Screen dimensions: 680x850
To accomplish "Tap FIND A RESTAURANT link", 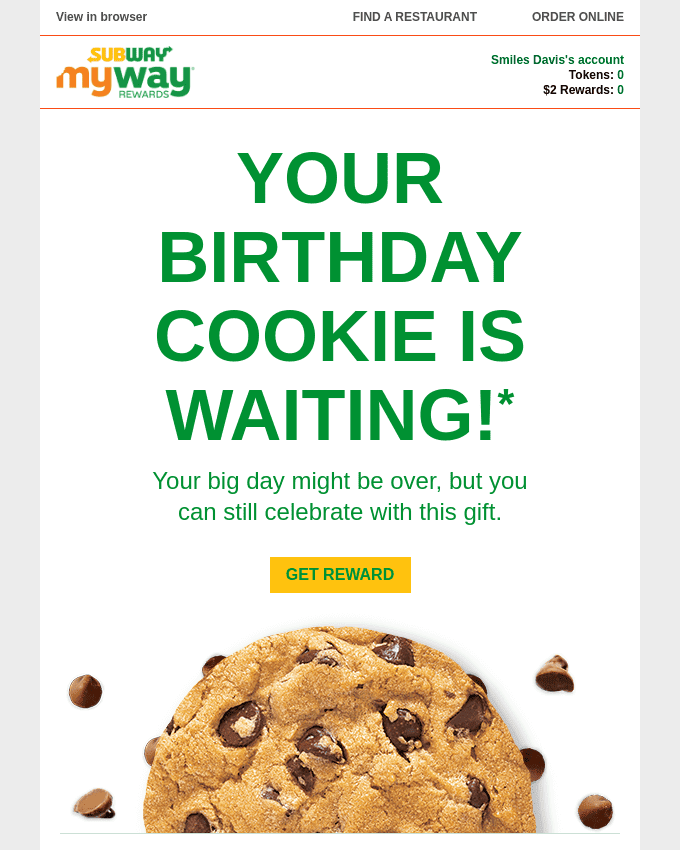I will tap(414, 17).
